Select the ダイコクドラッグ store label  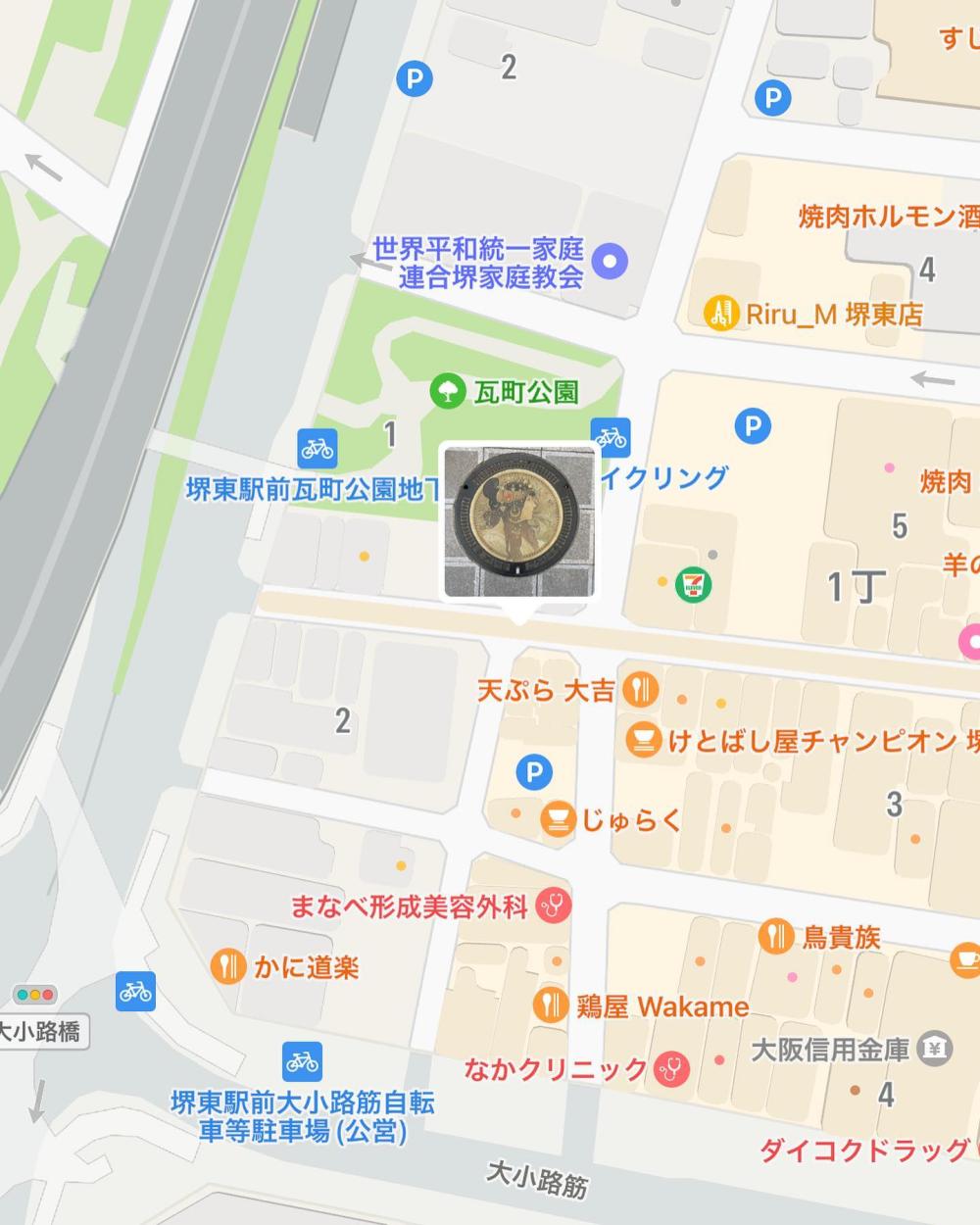864,1150
